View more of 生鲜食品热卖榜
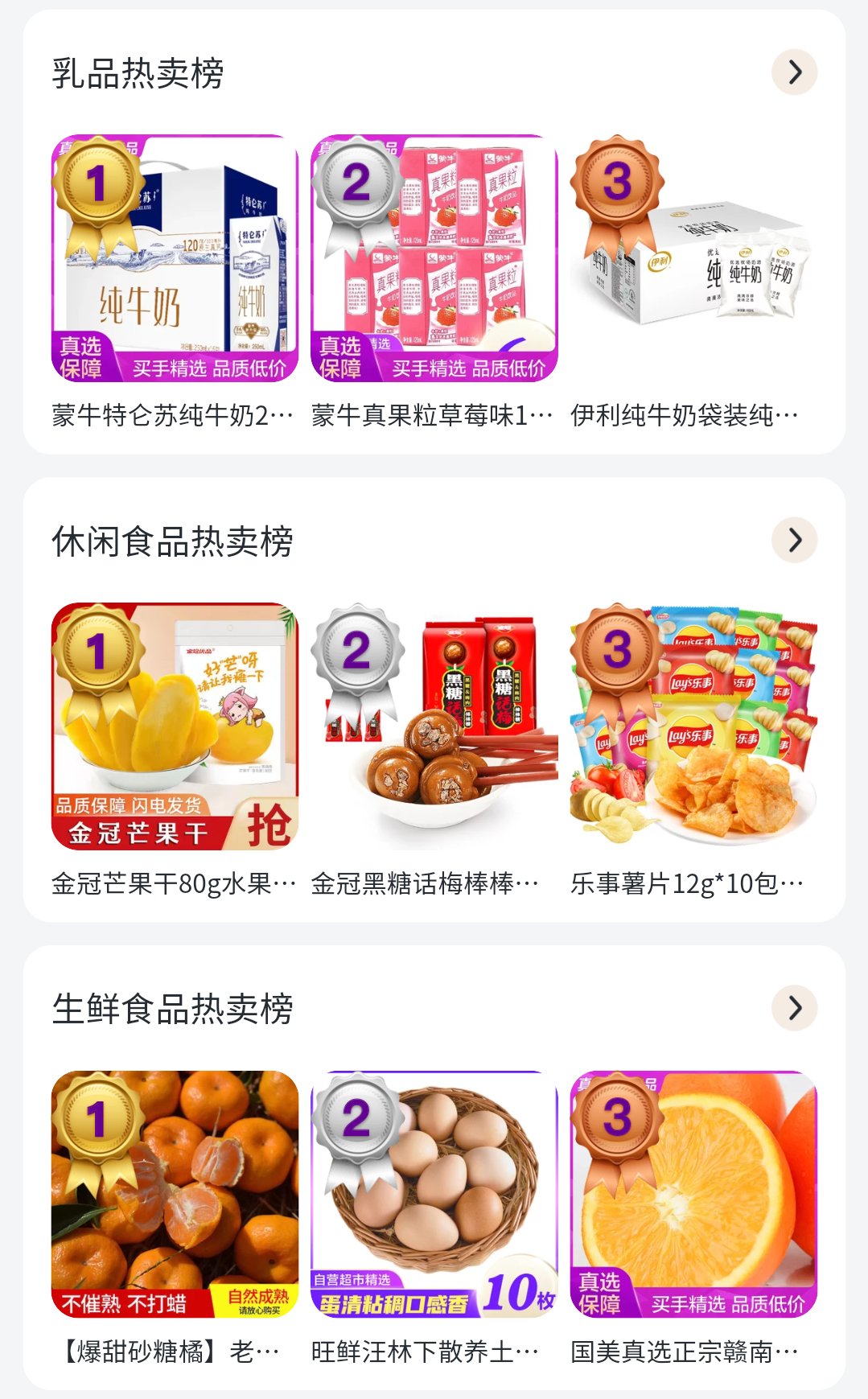The image size is (868, 1399). point(794,1008)
